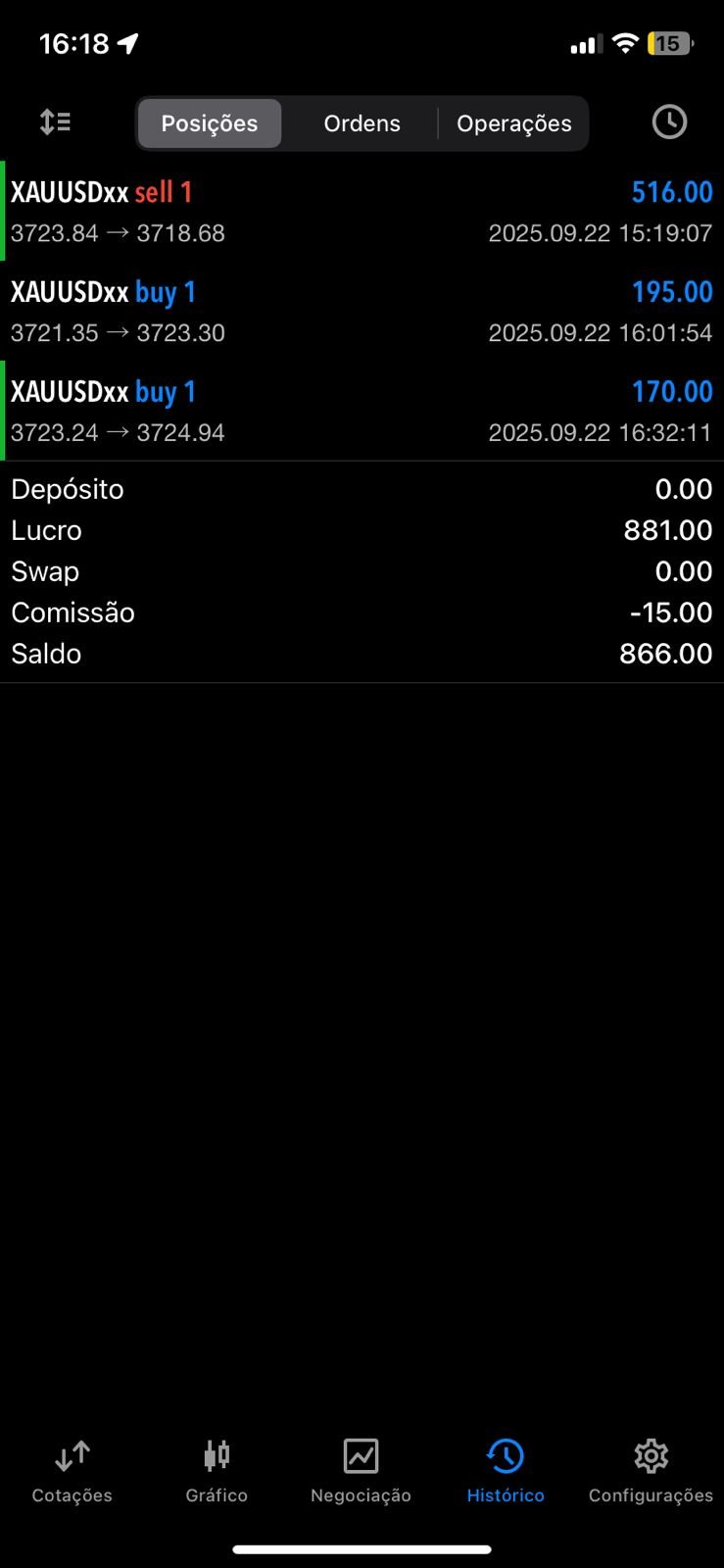Open the time period clock icon

(669, 122)
